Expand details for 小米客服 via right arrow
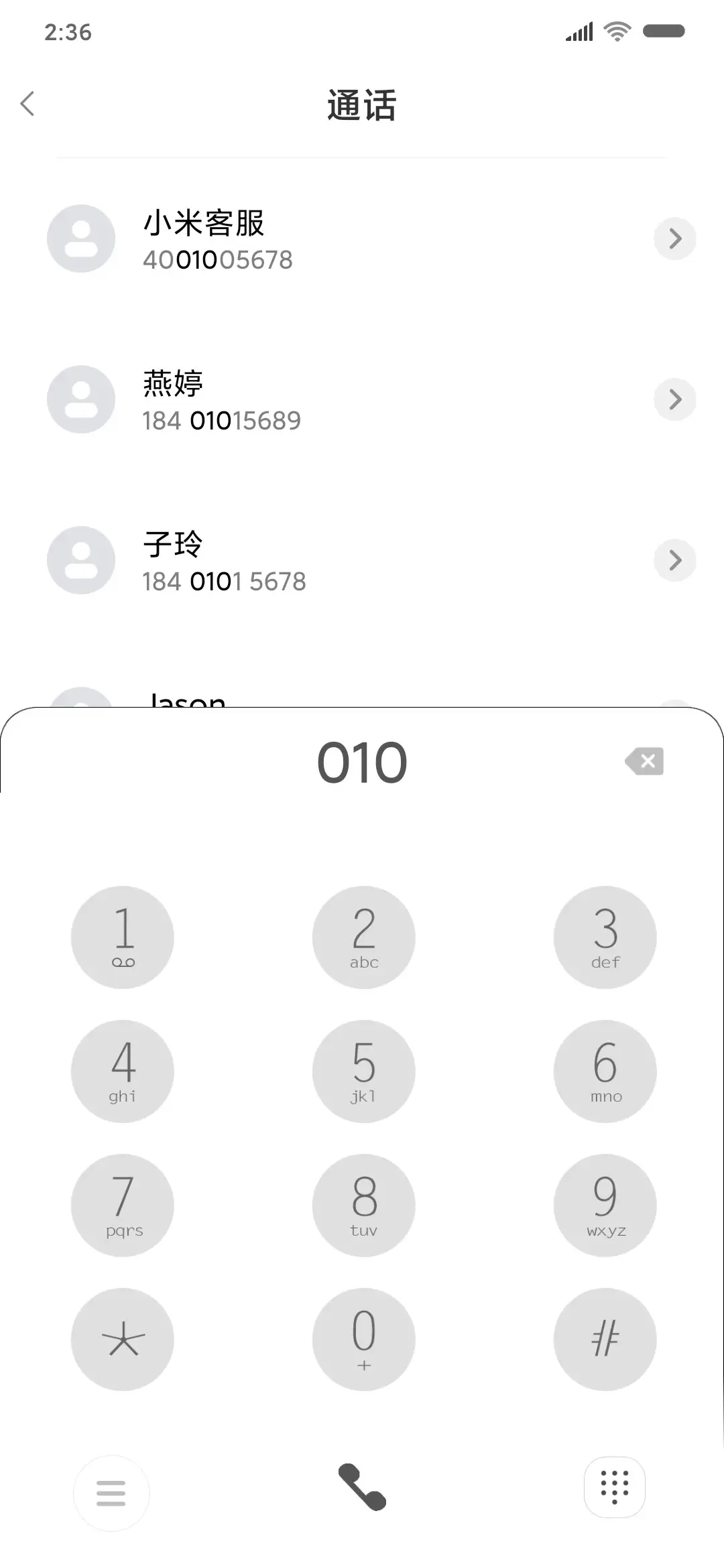 coord(675,239)
